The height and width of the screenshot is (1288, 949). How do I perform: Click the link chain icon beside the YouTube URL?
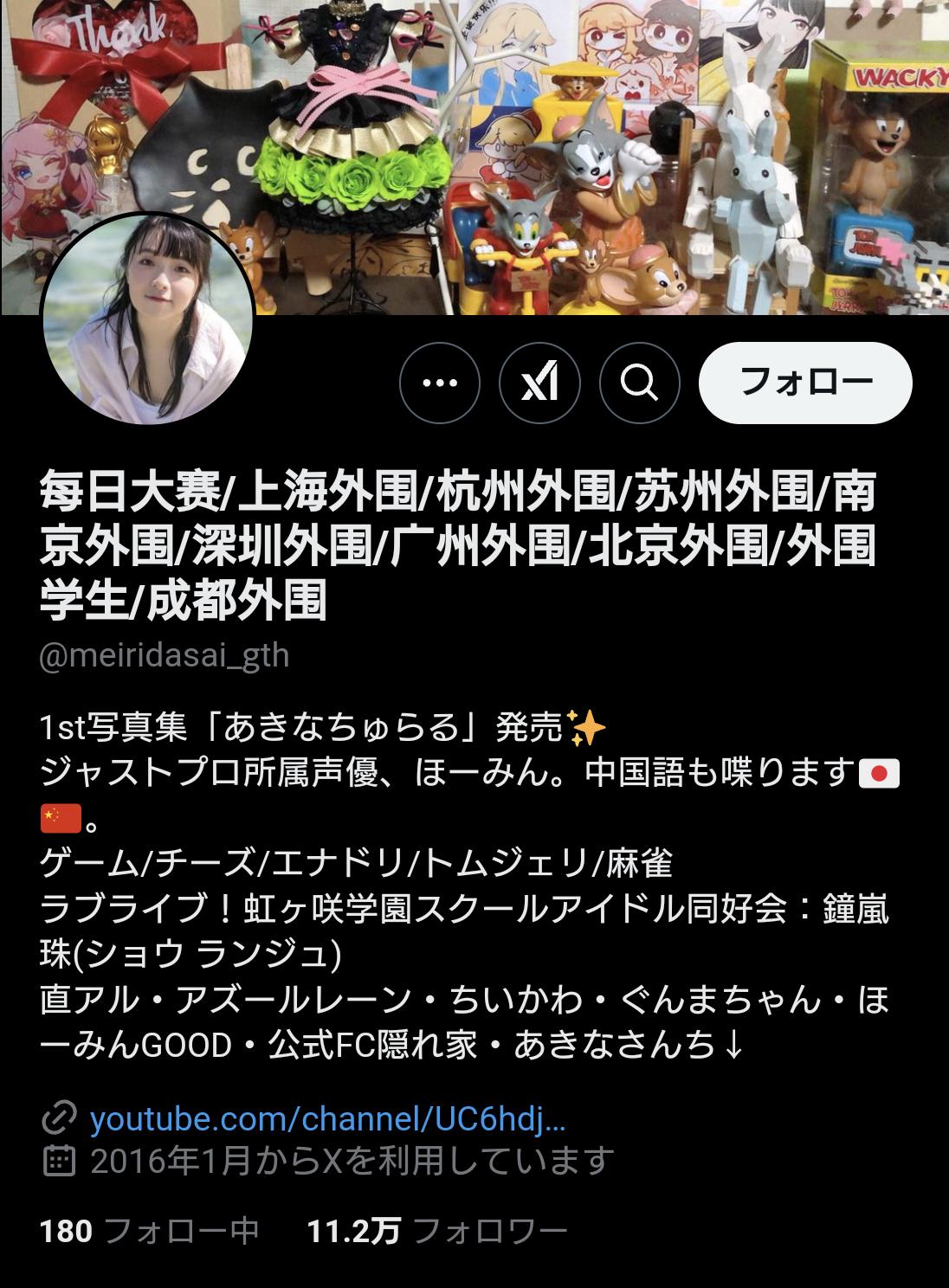[x=57, y=1120]
